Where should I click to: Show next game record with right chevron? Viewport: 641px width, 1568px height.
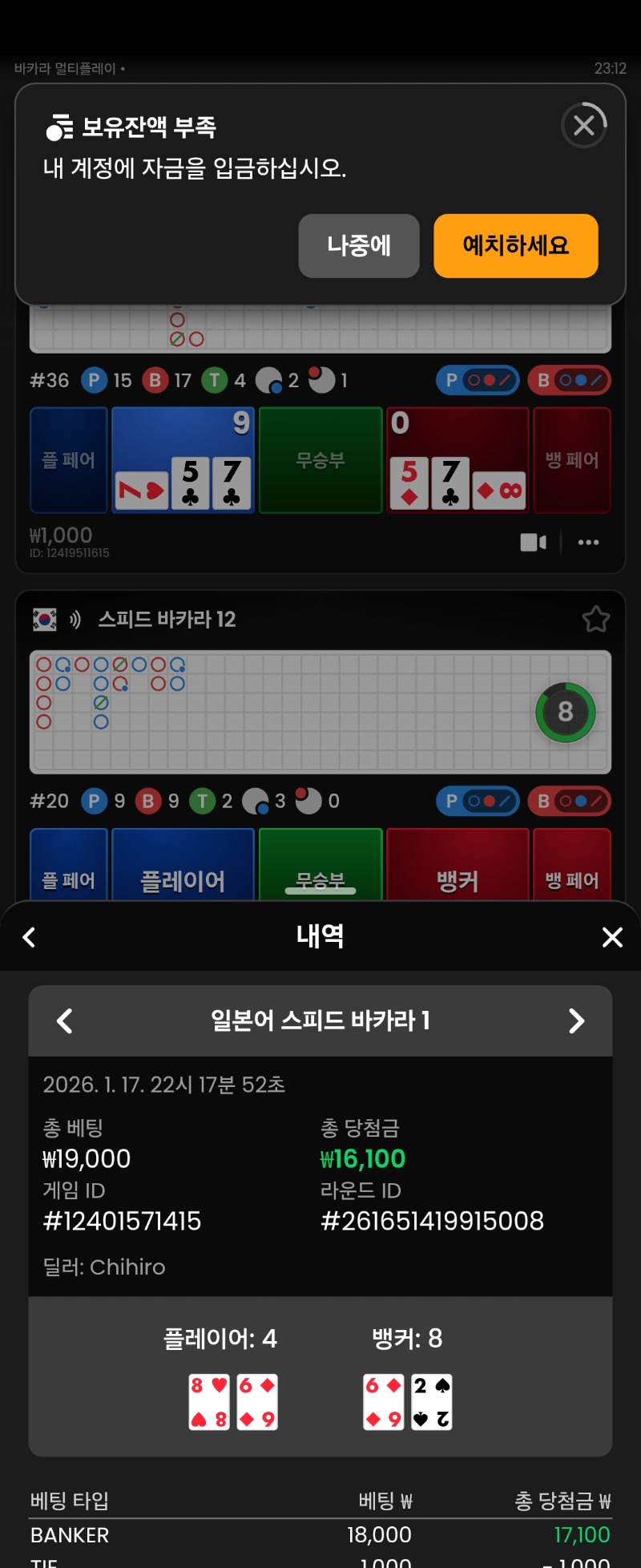point(576,1020)
